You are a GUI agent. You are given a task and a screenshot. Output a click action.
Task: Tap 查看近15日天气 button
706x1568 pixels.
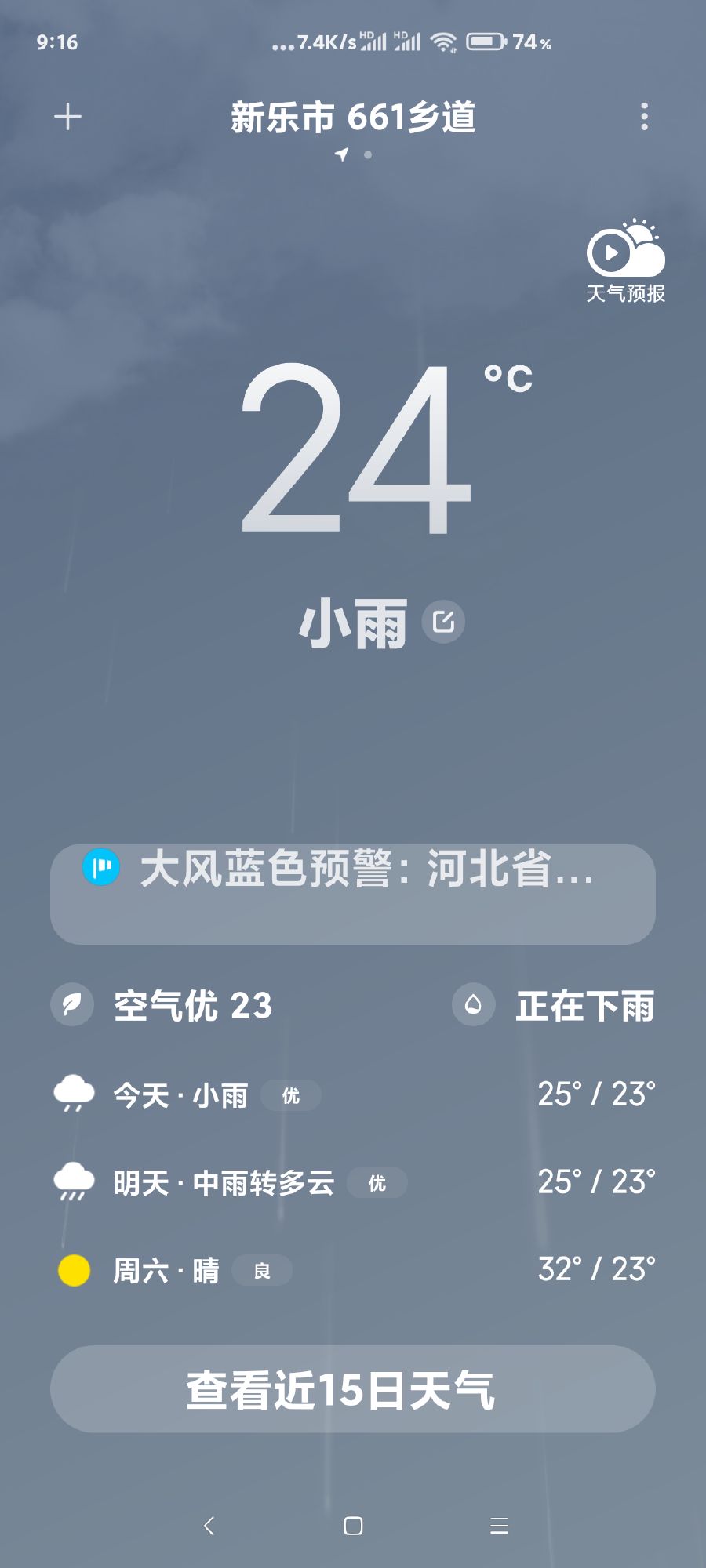click(353, 1389)
